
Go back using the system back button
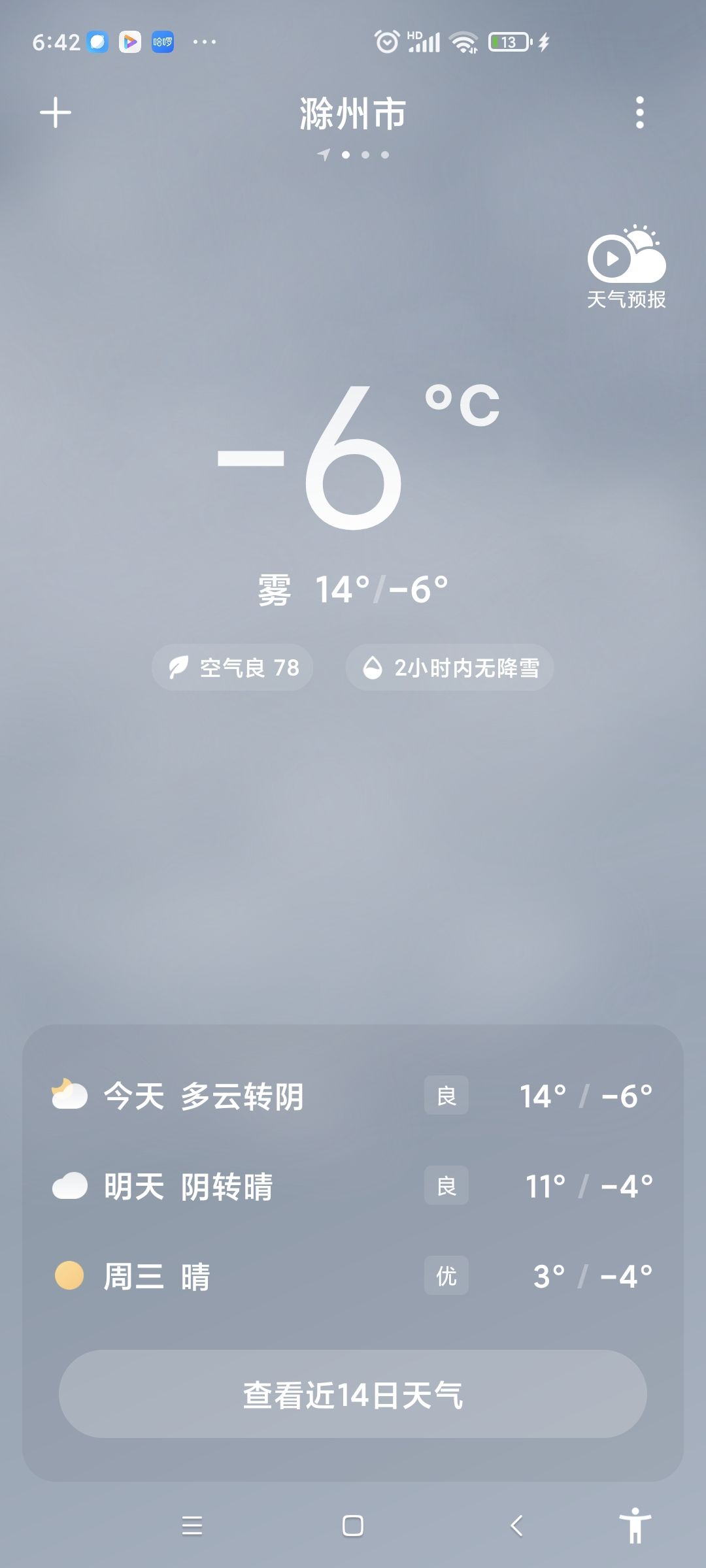tap(516, 1526)
